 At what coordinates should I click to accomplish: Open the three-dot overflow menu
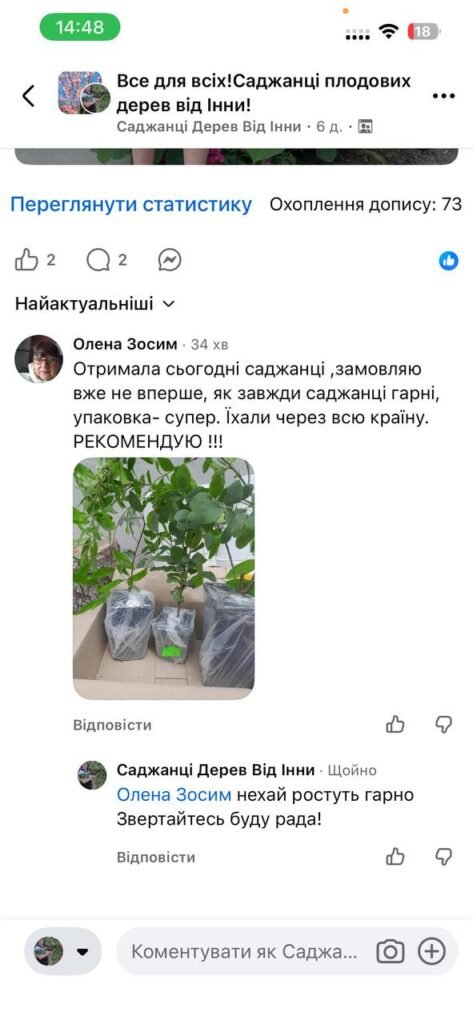[444, 96]
